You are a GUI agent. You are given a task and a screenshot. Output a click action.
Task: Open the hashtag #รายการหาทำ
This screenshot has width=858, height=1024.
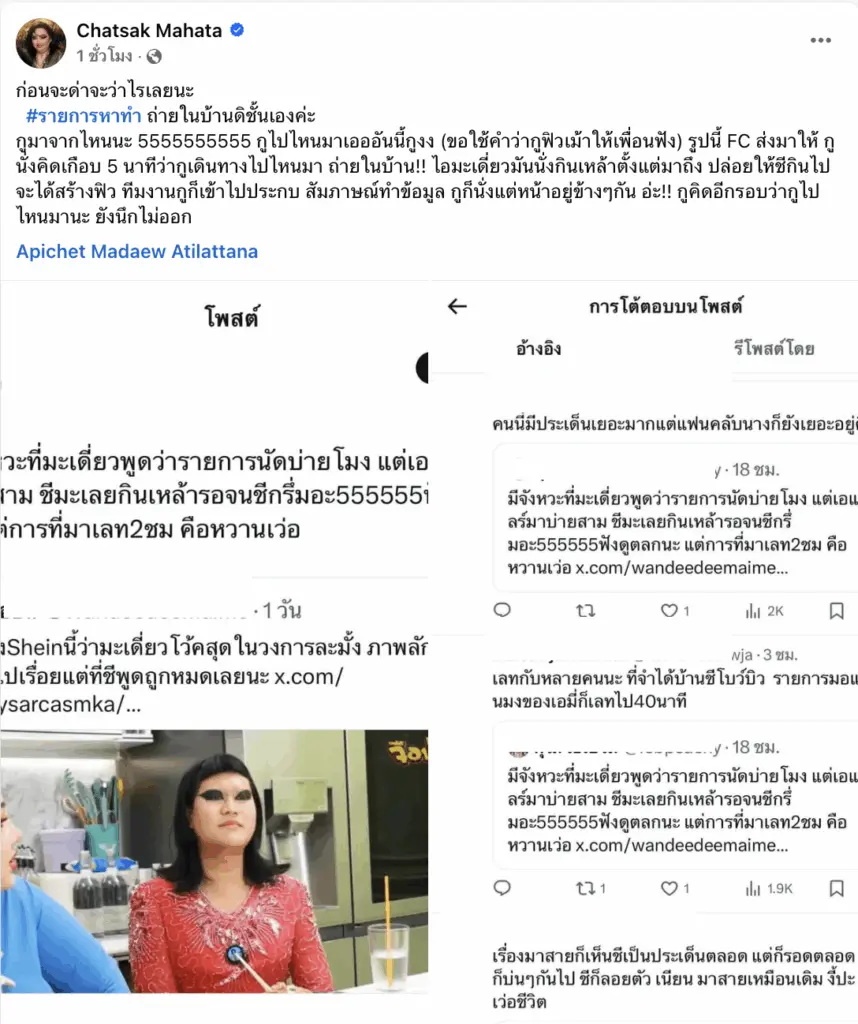point(83,115)
